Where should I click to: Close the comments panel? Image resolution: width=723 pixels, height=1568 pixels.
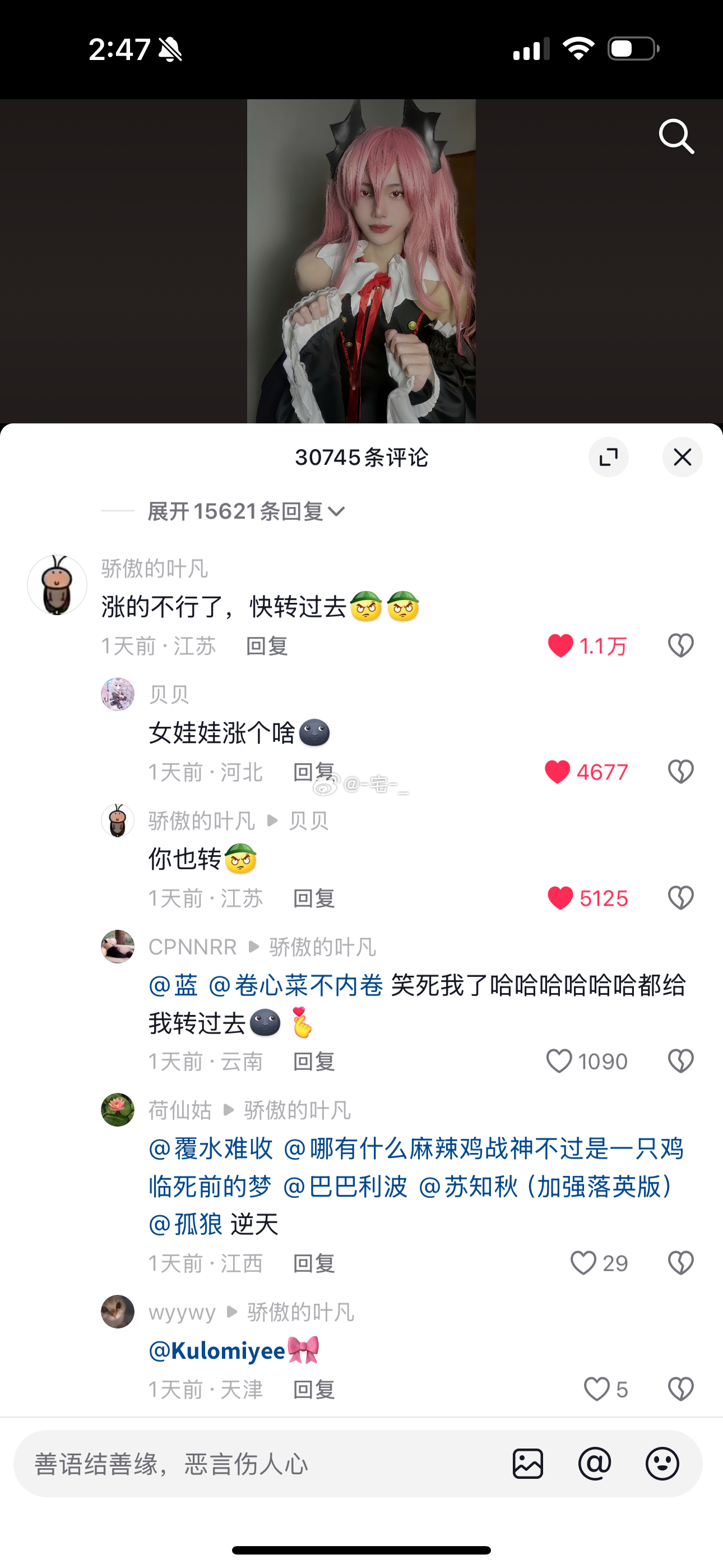[x=682, y=457]
